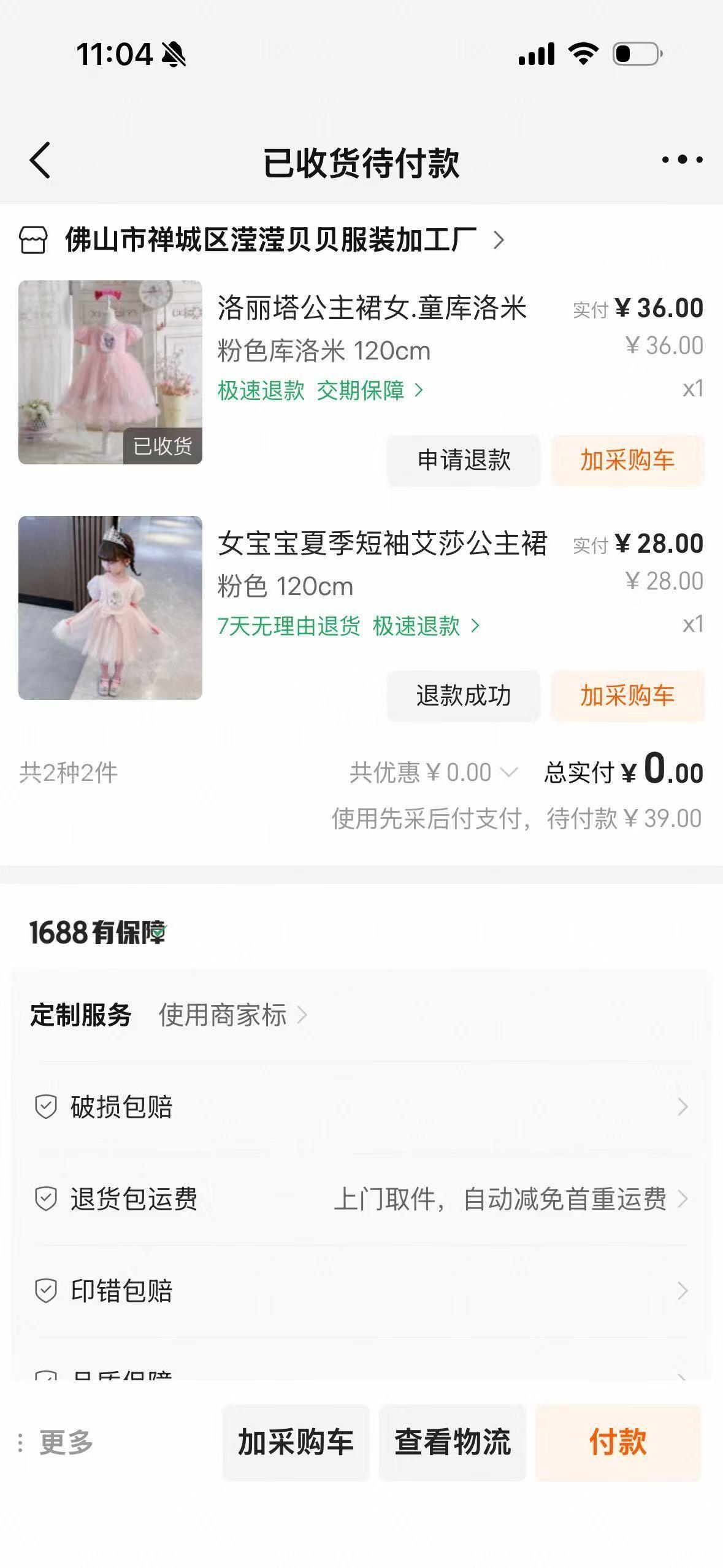Open the 洛丽塔公主裙 product image

[x=110, y=372]
